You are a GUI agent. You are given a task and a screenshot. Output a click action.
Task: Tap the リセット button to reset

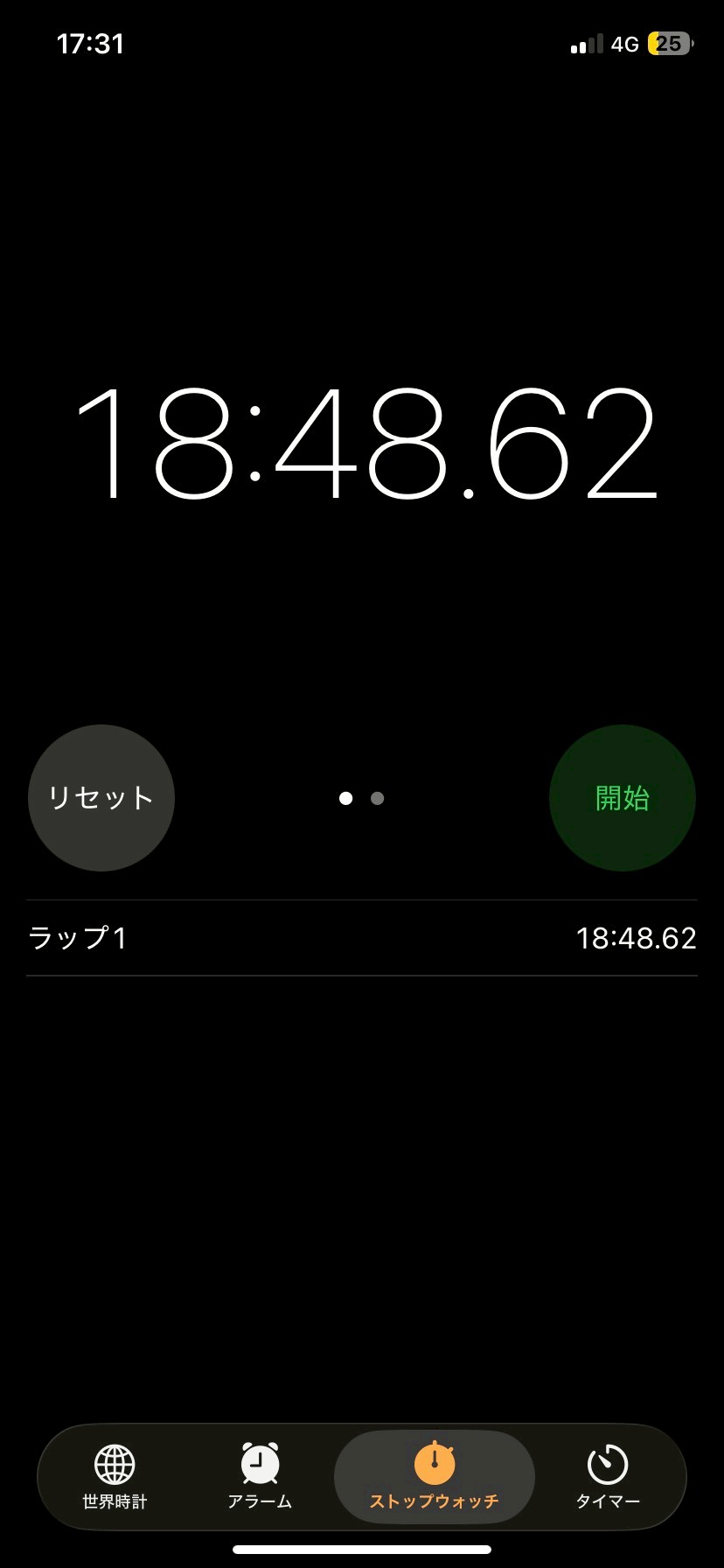(101, 797)
